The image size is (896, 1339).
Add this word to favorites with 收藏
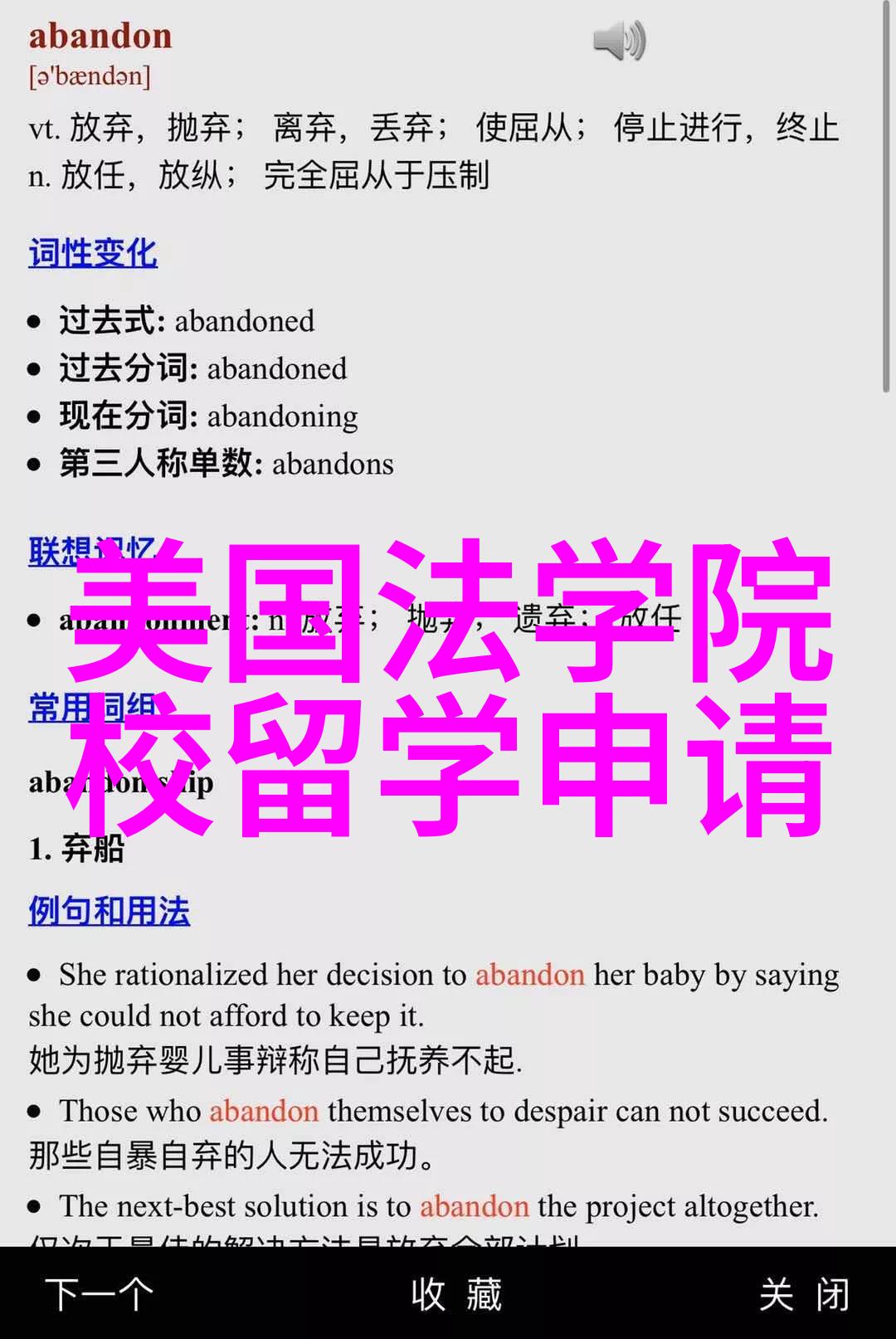(456, 1294)
